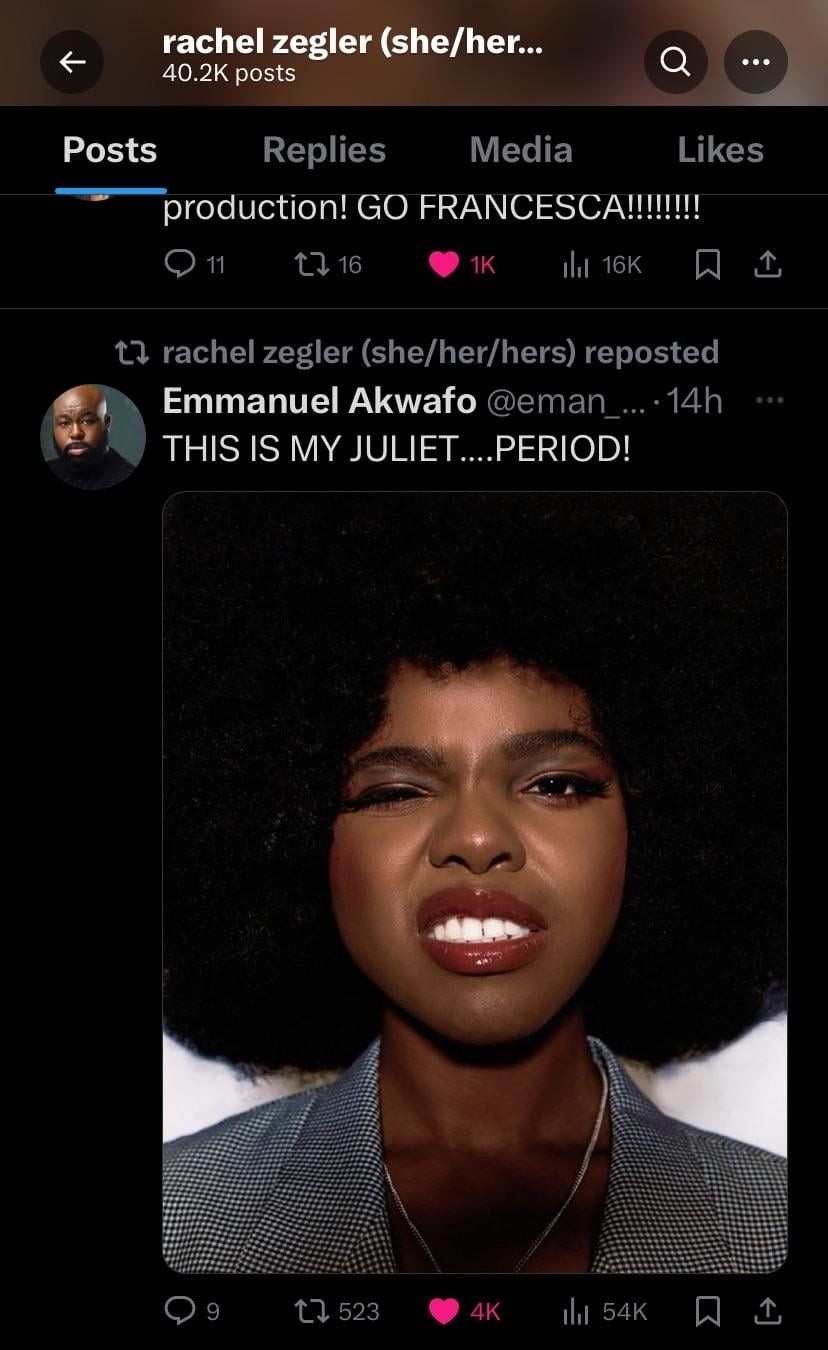Share Emmanuel Akwafo's Juliet post

coord(767,1311)
